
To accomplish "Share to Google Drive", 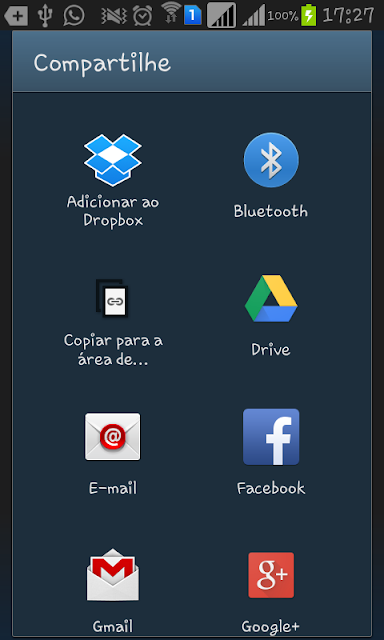I will point(271,316).
